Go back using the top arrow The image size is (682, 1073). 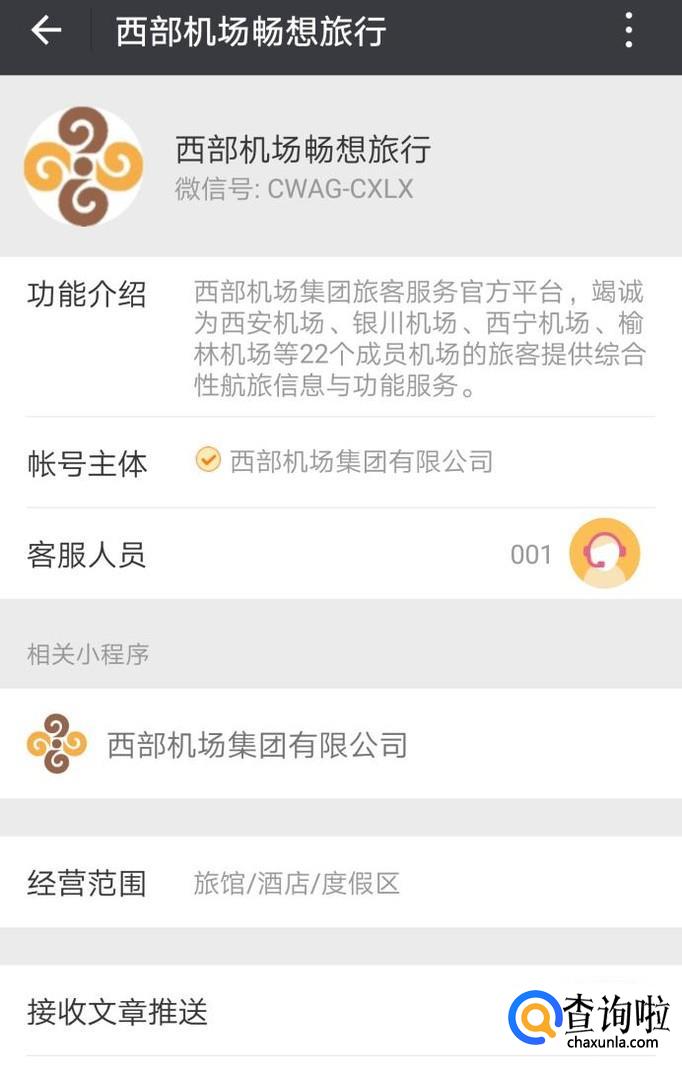click(46, 31)
